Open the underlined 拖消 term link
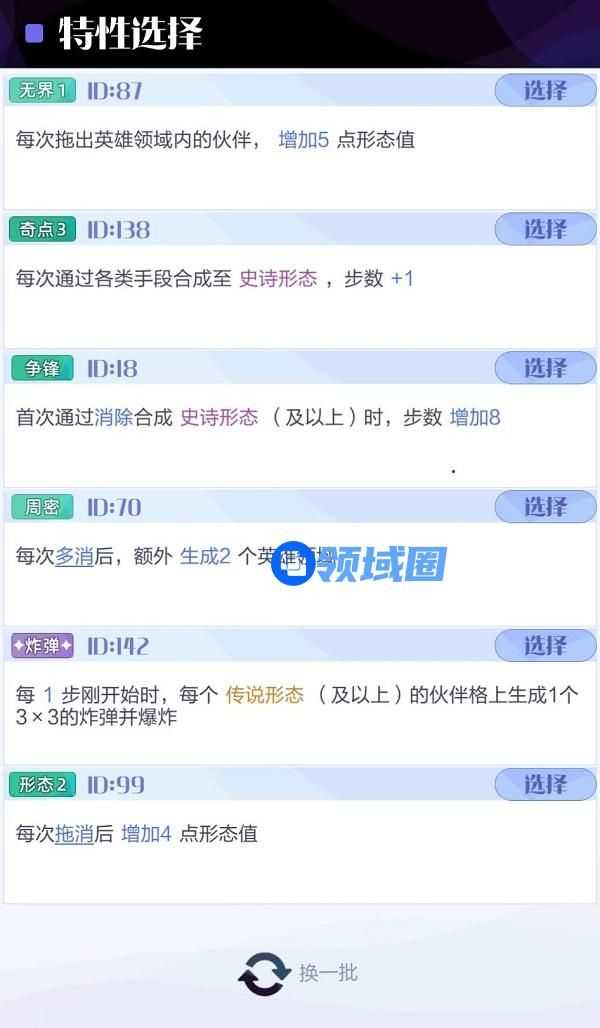Screen dimensions: 600x1028 (73, 834)
